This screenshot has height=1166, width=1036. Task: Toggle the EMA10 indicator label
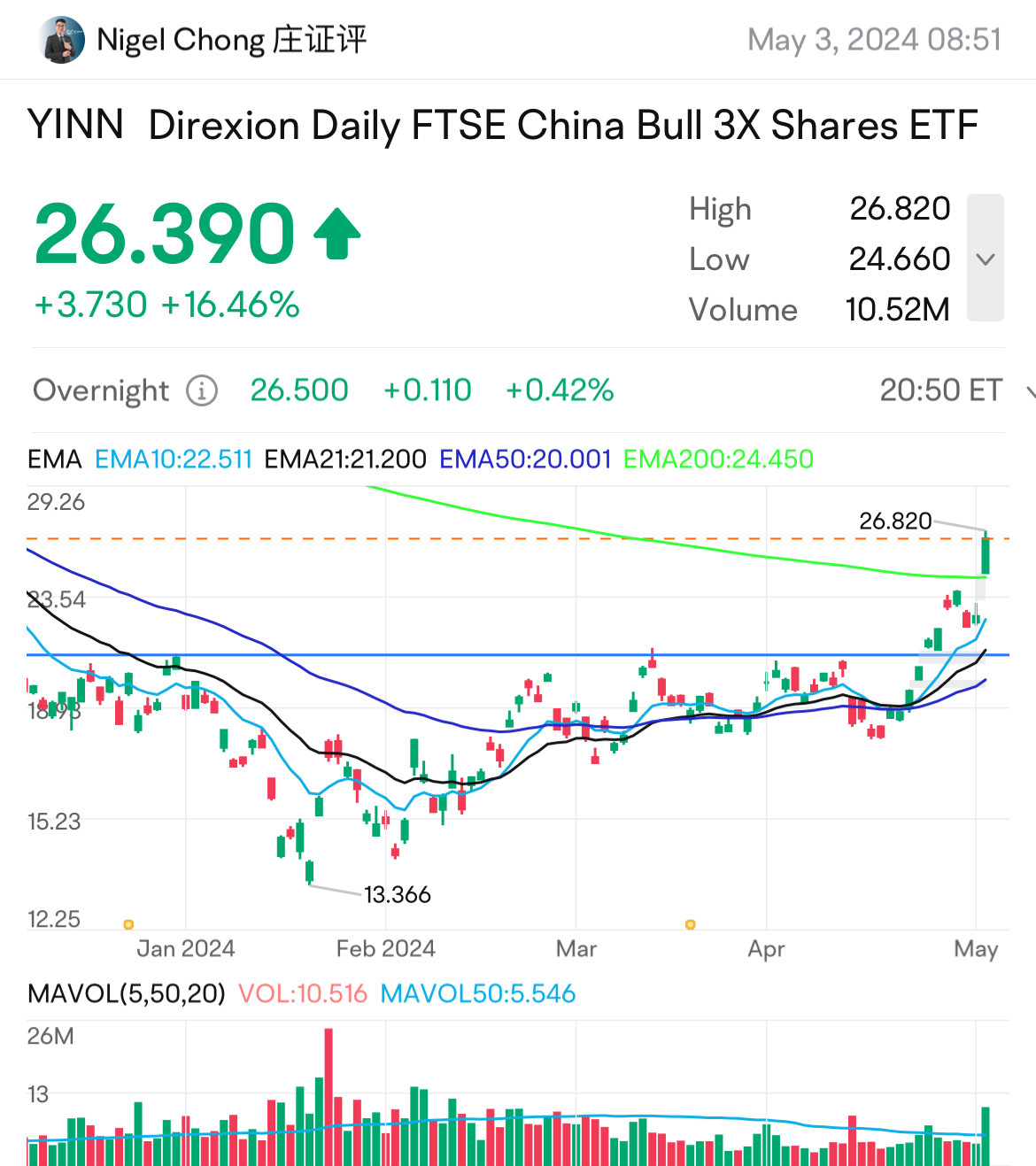[174, 459]
